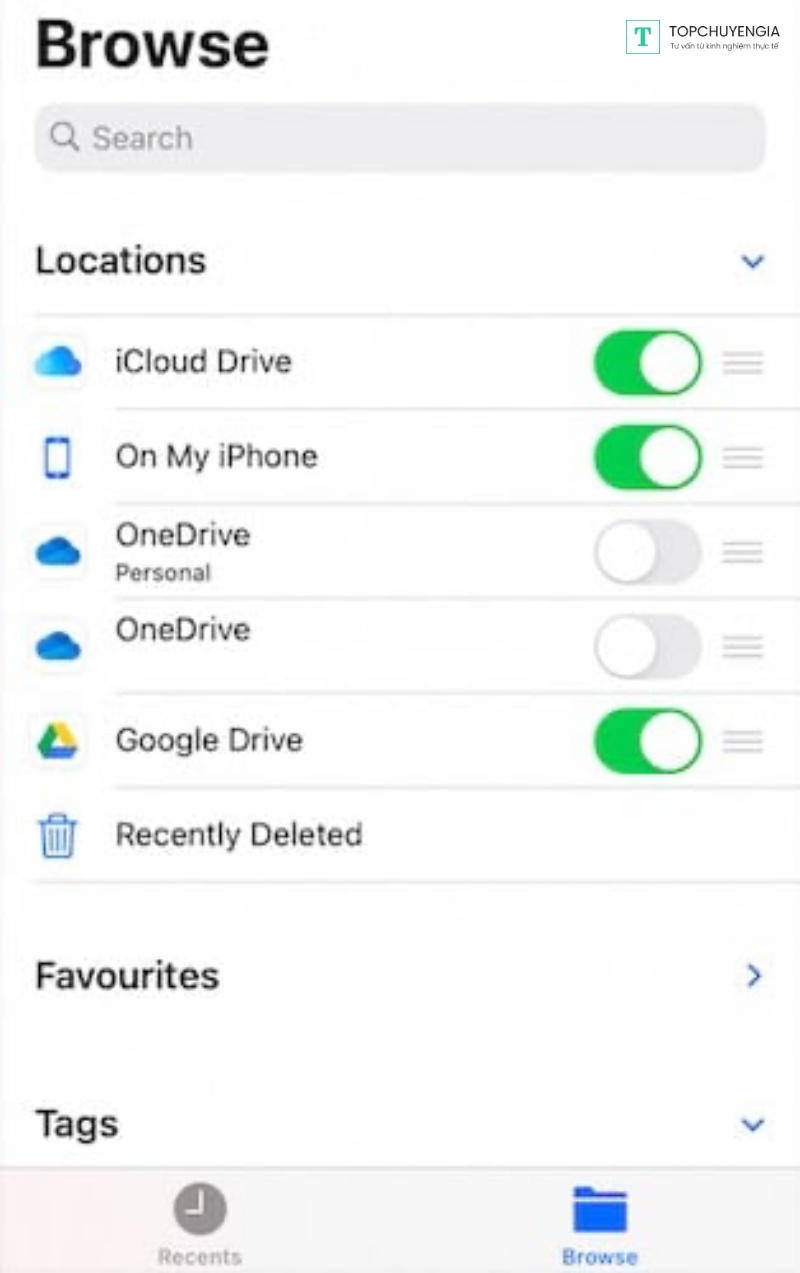
Task: Turn off Google Drive location
Action: pyautogui.click(x=647, y=741)
